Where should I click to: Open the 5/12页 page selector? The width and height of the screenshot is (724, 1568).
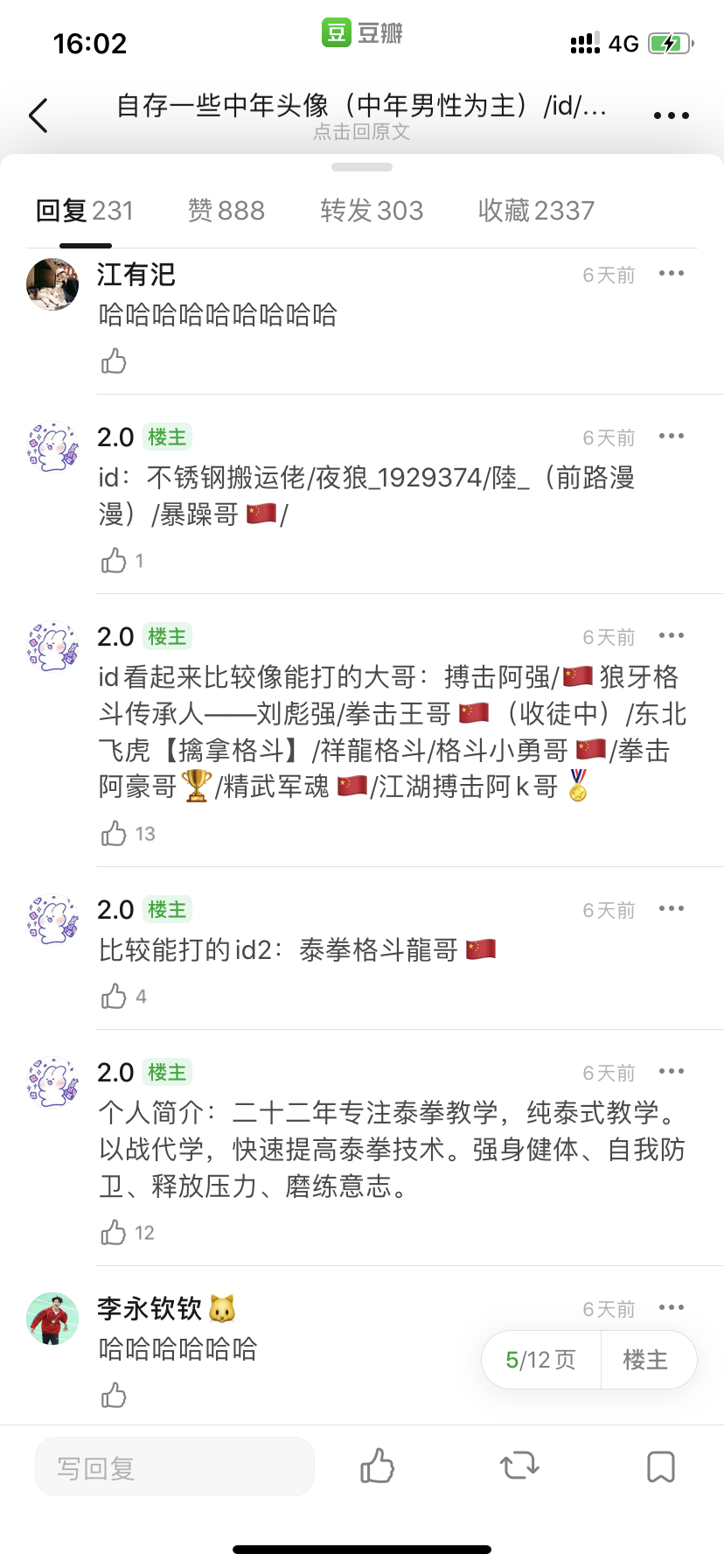541,1360
